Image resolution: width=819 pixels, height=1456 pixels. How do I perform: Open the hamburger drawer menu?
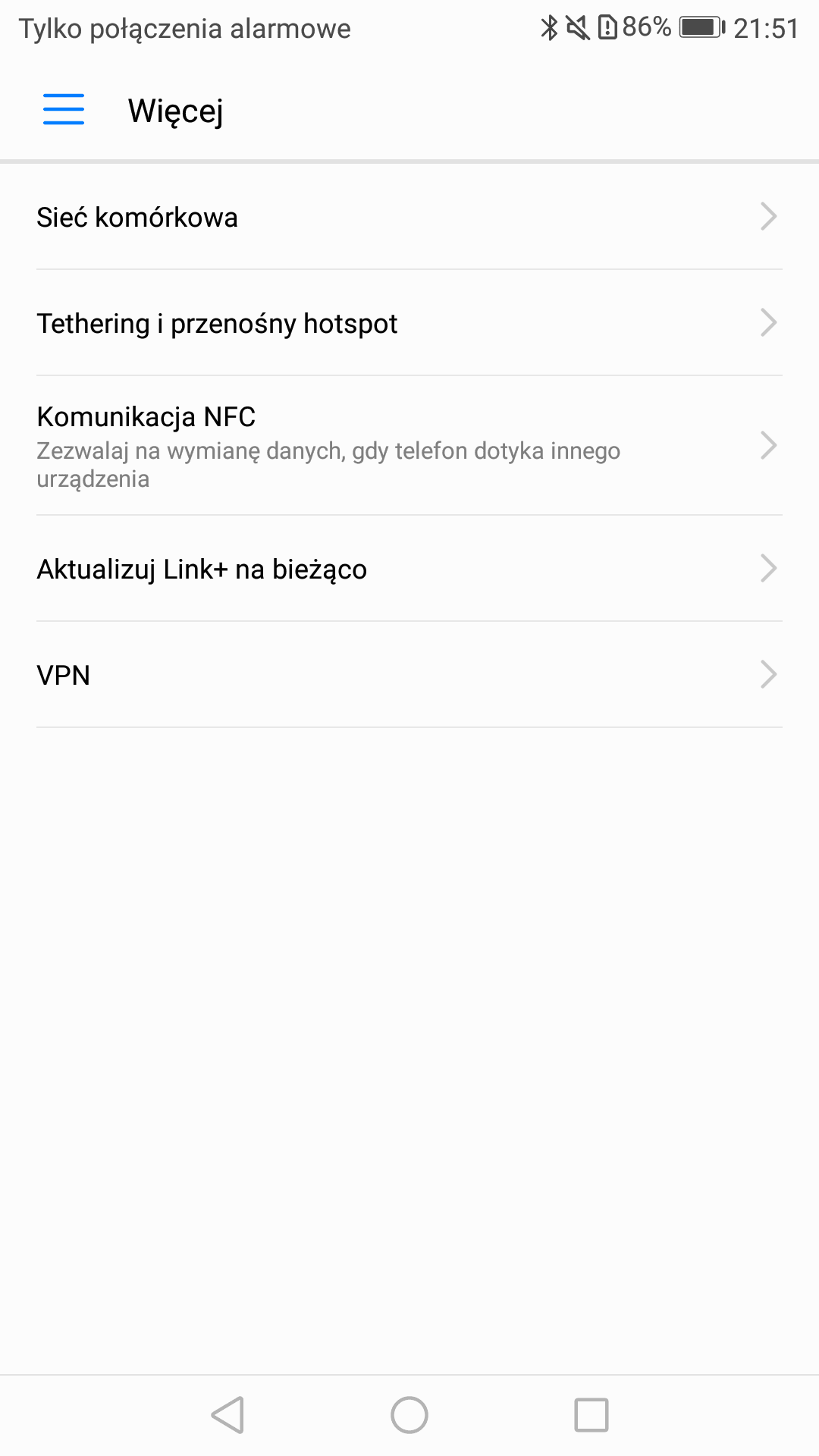tap(64, 110)
